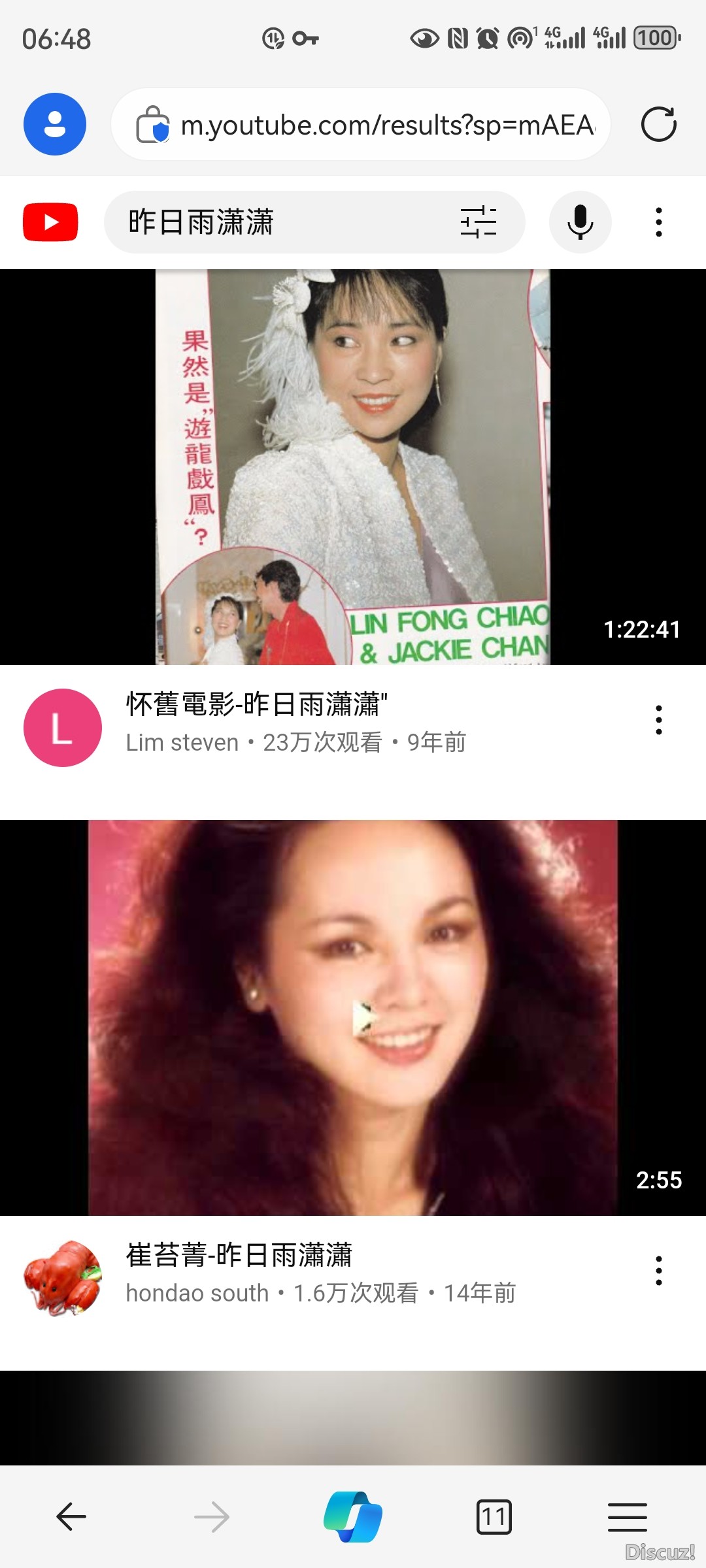The width and height of the screenshot is (706, 1568).
Task: Play the 1:22:41 怀舊電影 video thumbnail
Action: pyautogui.click(x=353, y=467)
